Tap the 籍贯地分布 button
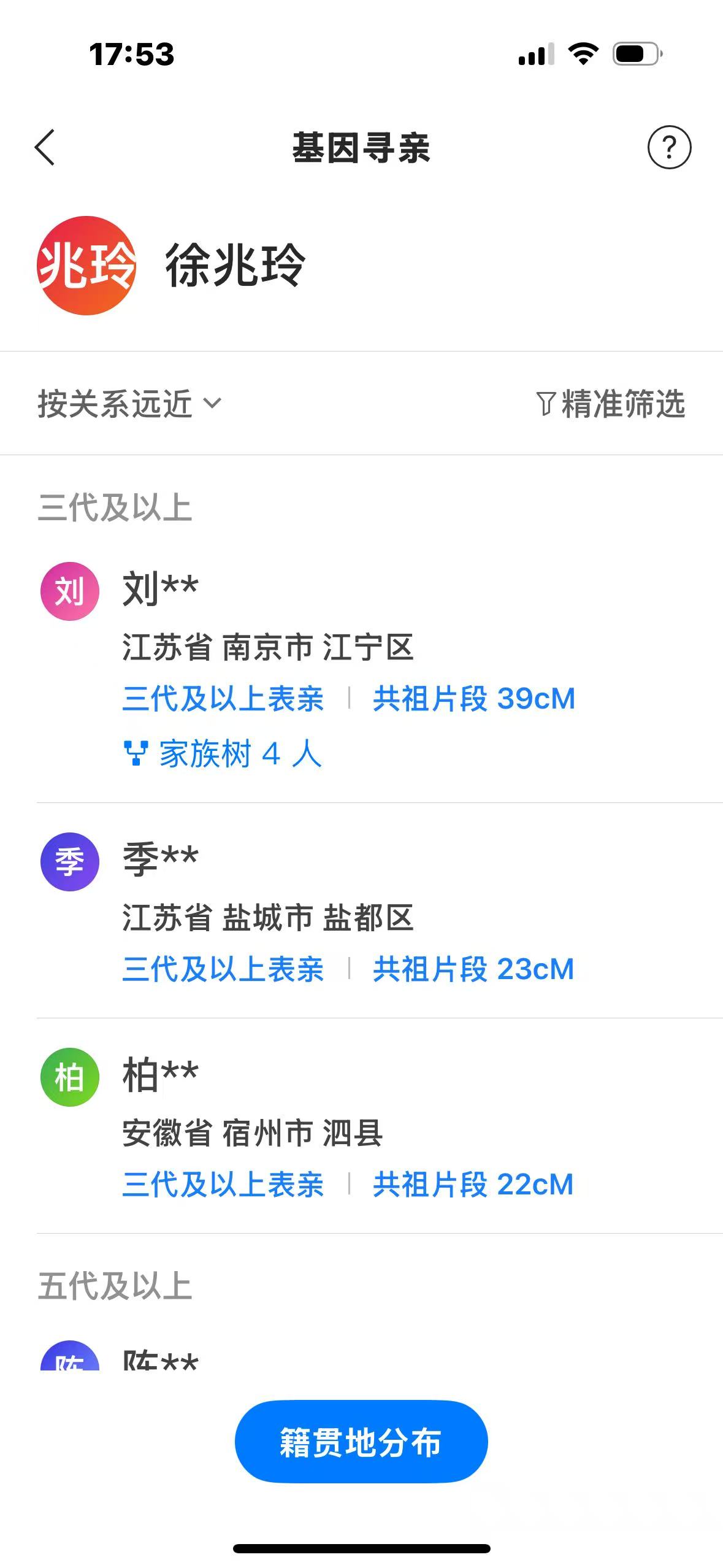723x1568 pixels. point(361,1442)
